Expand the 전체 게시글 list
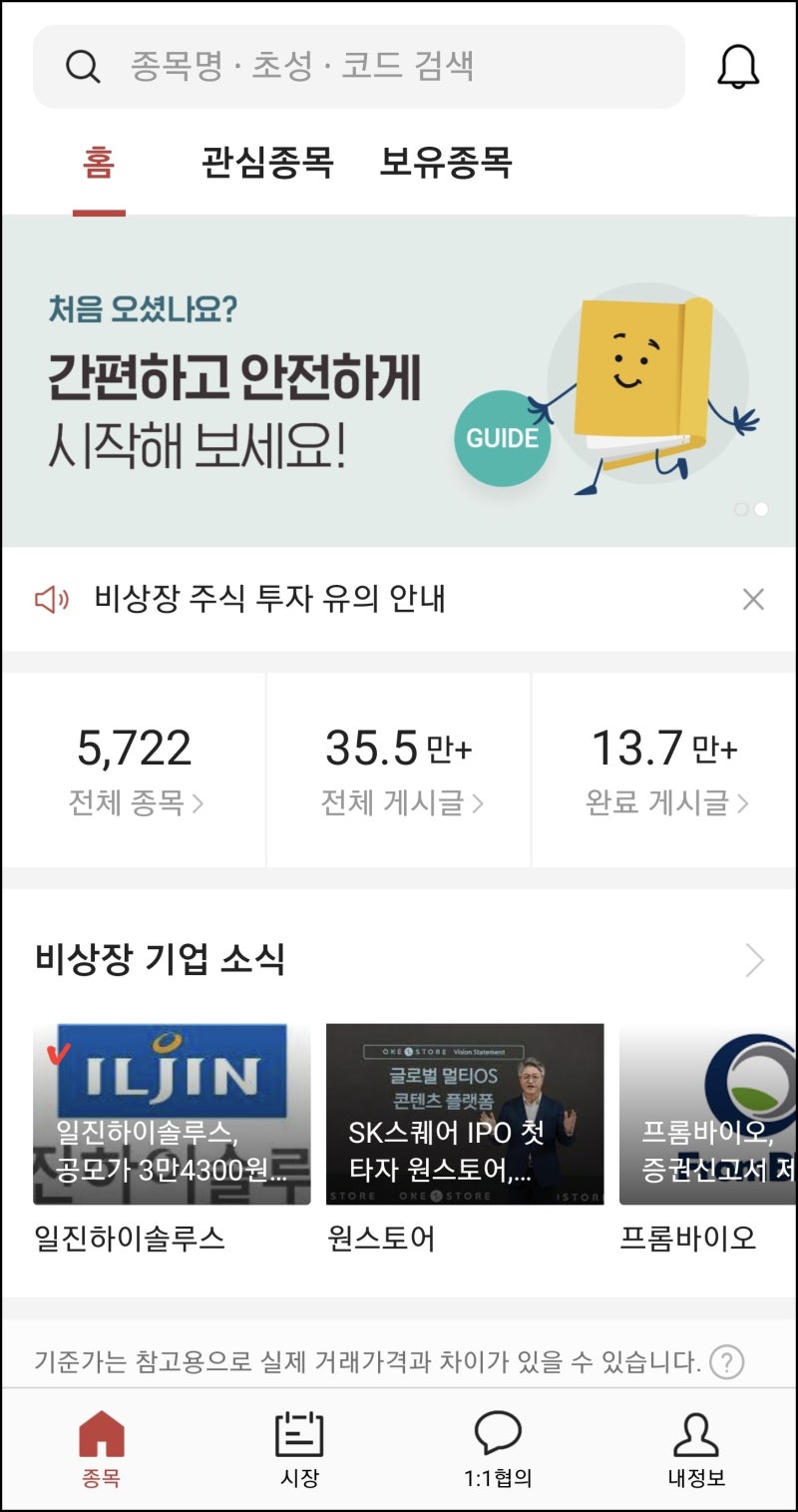This screenshot has width=798, height=1512. click(x=399, y=801)
